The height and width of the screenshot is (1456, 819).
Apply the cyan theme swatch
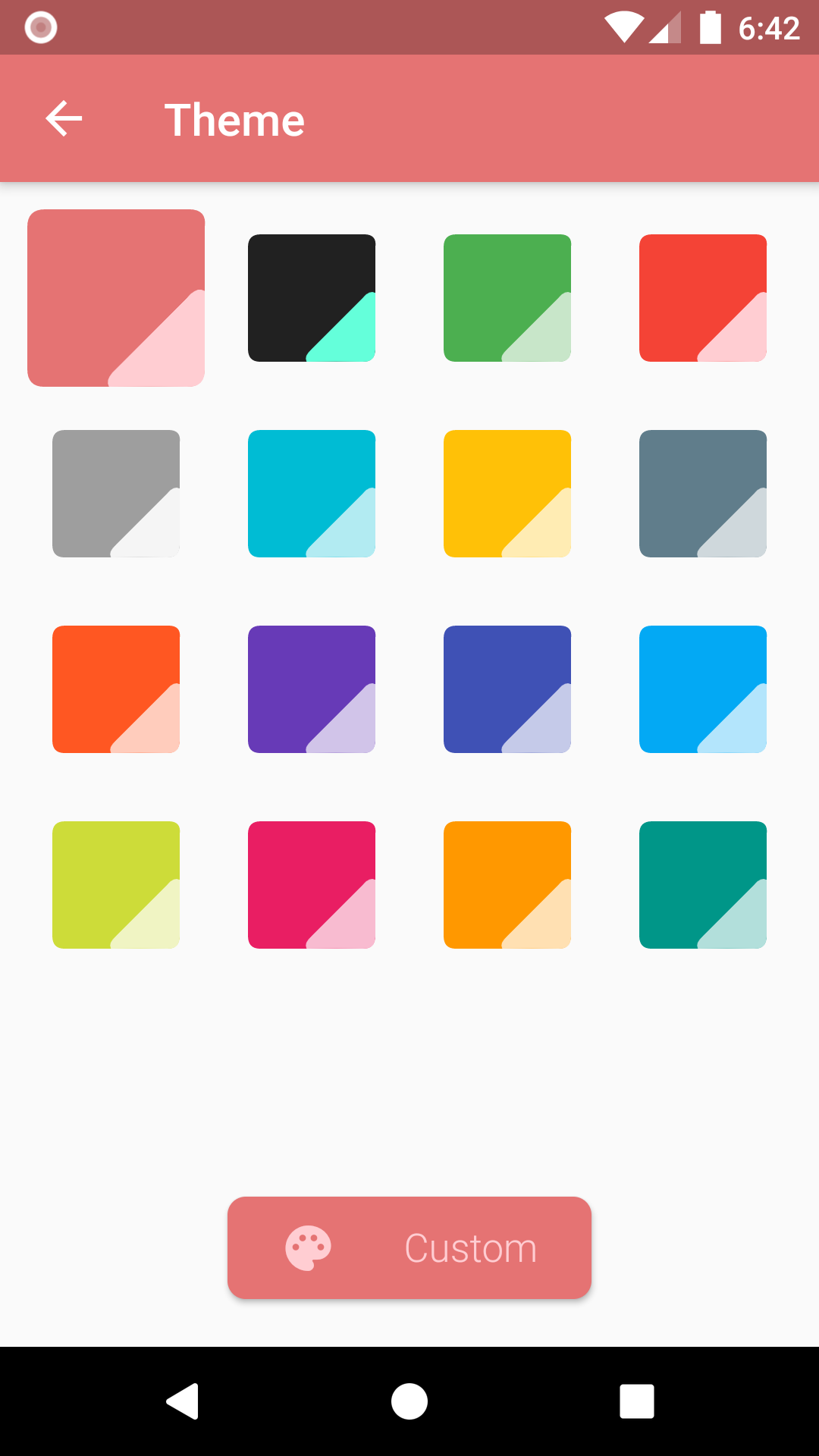tap(312, 493)
